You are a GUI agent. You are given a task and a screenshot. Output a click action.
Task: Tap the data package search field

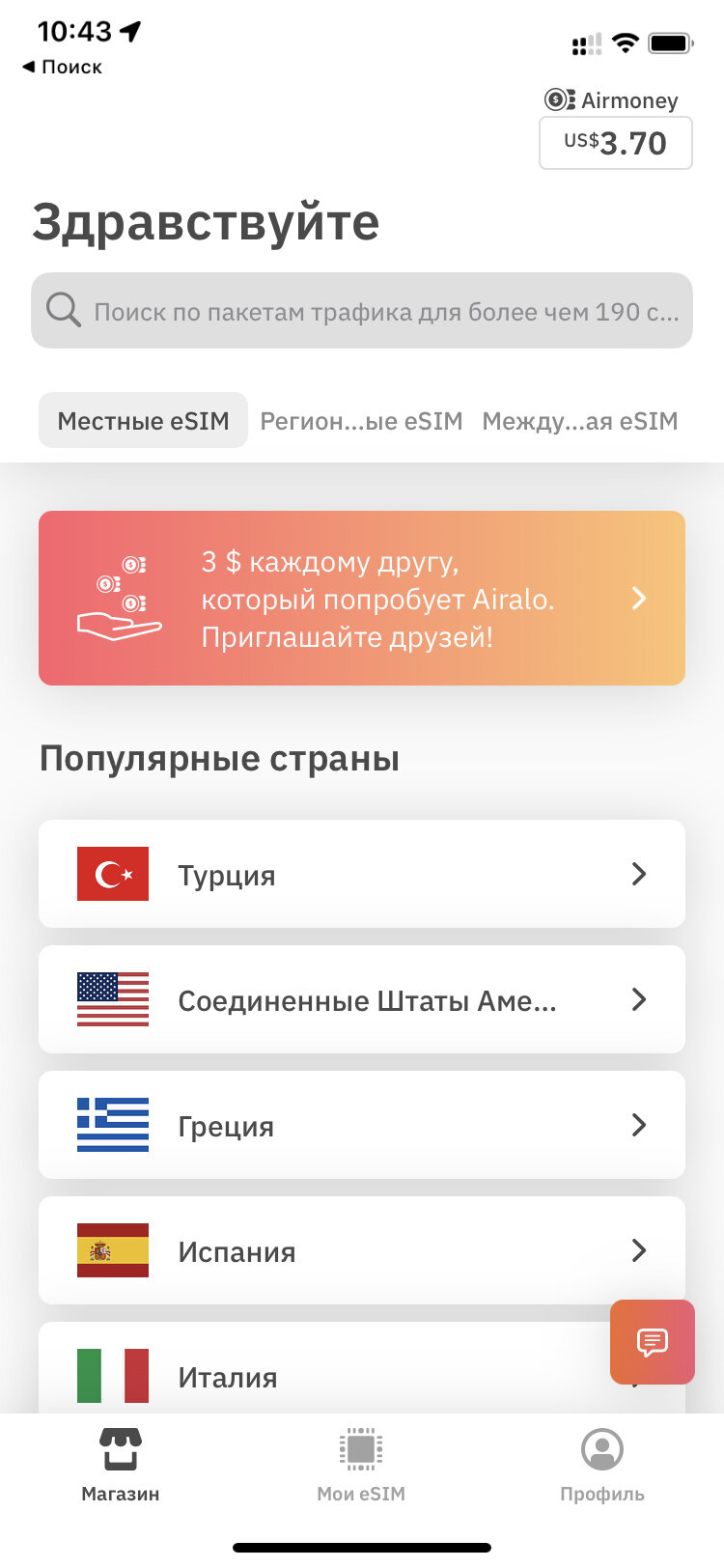point(362,311)
